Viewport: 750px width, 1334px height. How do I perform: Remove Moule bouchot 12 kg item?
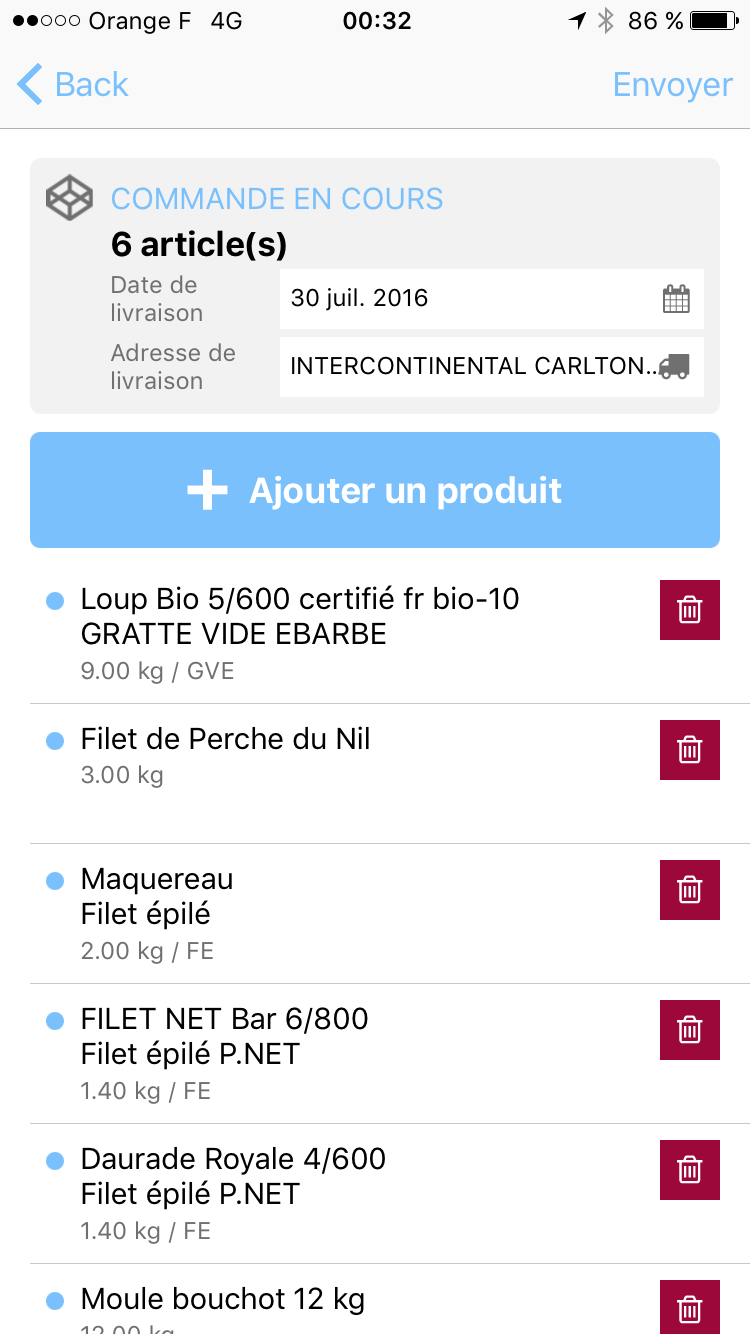tap(689, 1307)
